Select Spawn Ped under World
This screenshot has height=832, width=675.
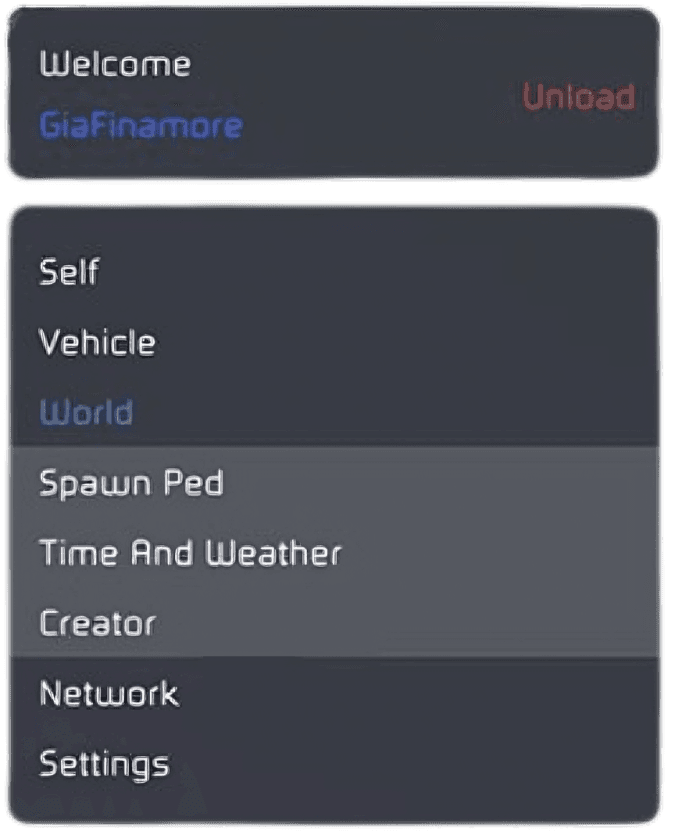pos(131,483)
